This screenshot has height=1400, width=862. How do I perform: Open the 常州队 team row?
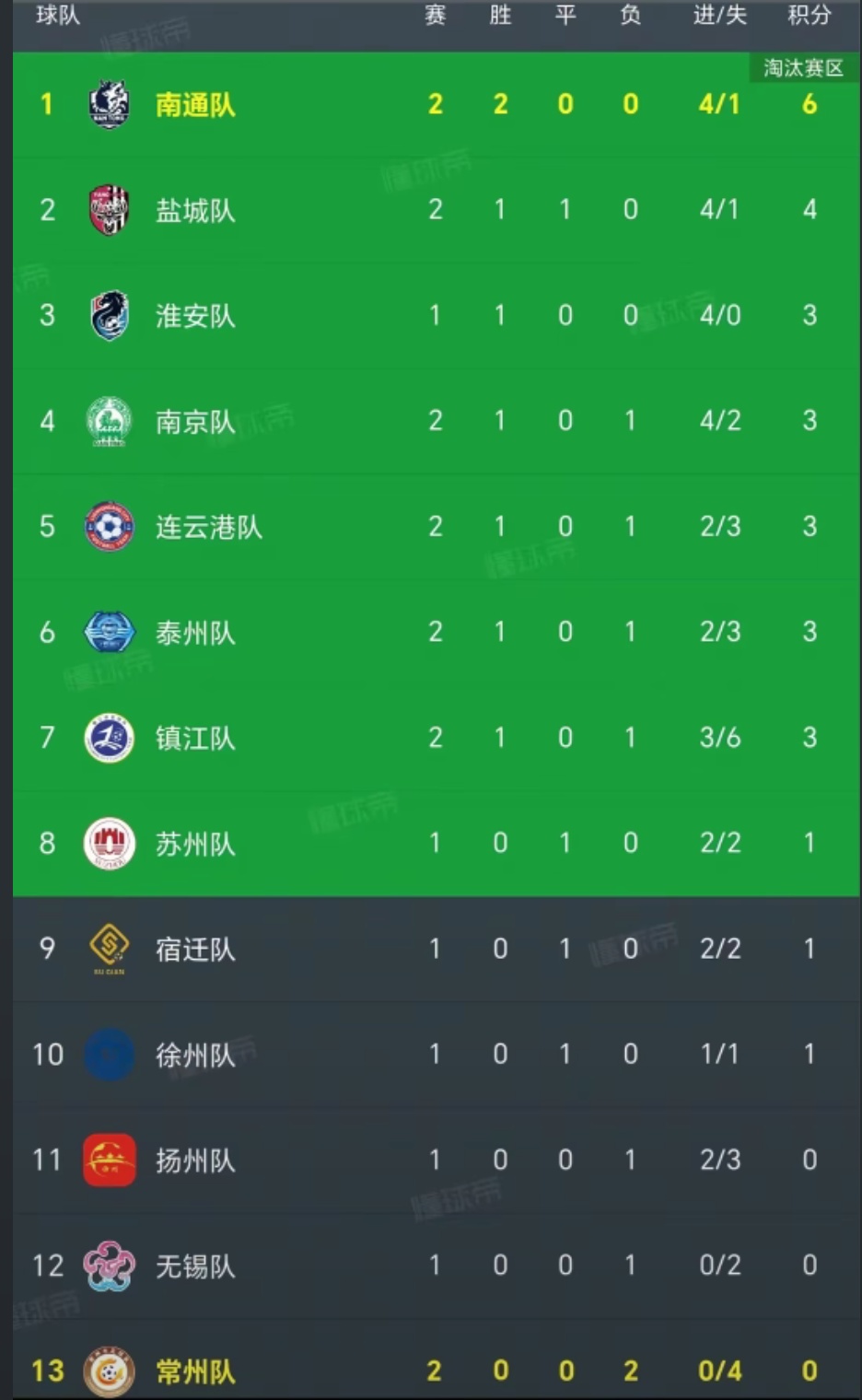(437, 1360)
